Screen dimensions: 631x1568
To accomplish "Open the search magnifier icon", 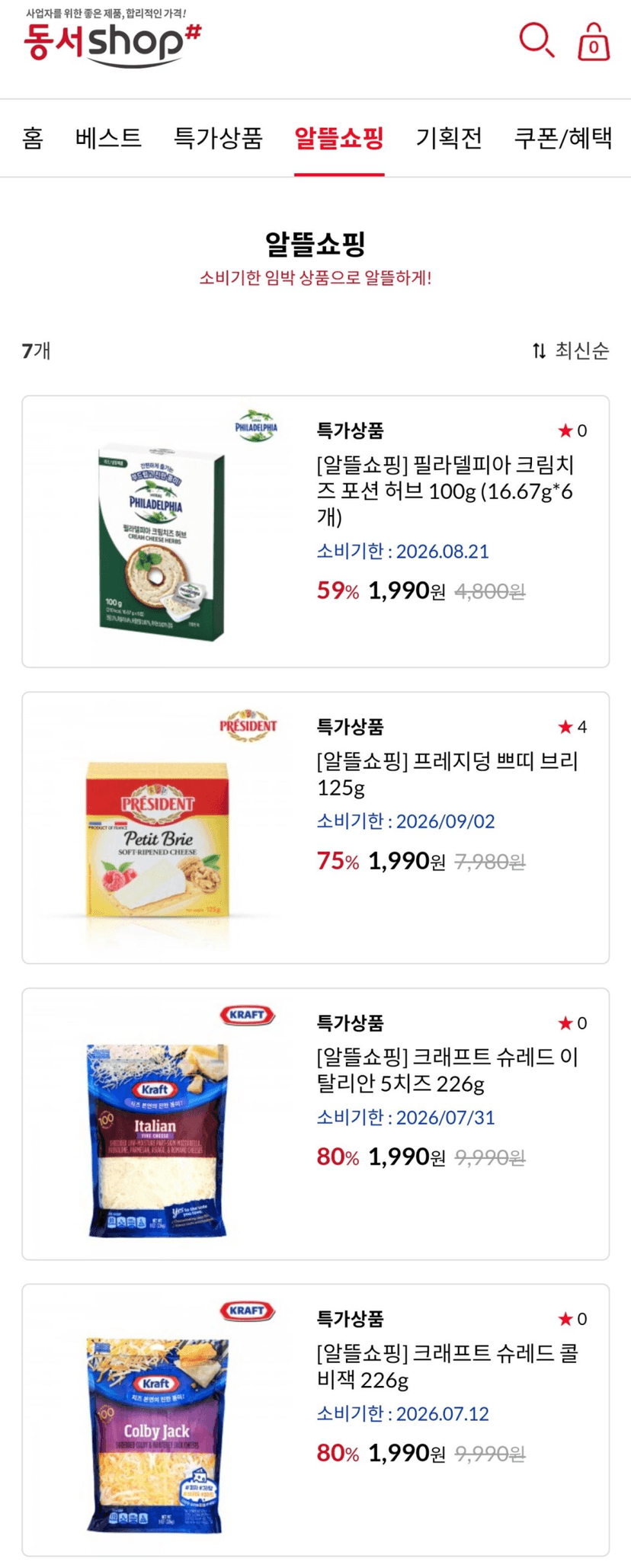I will pyautogui.click(x=537, y=40).
